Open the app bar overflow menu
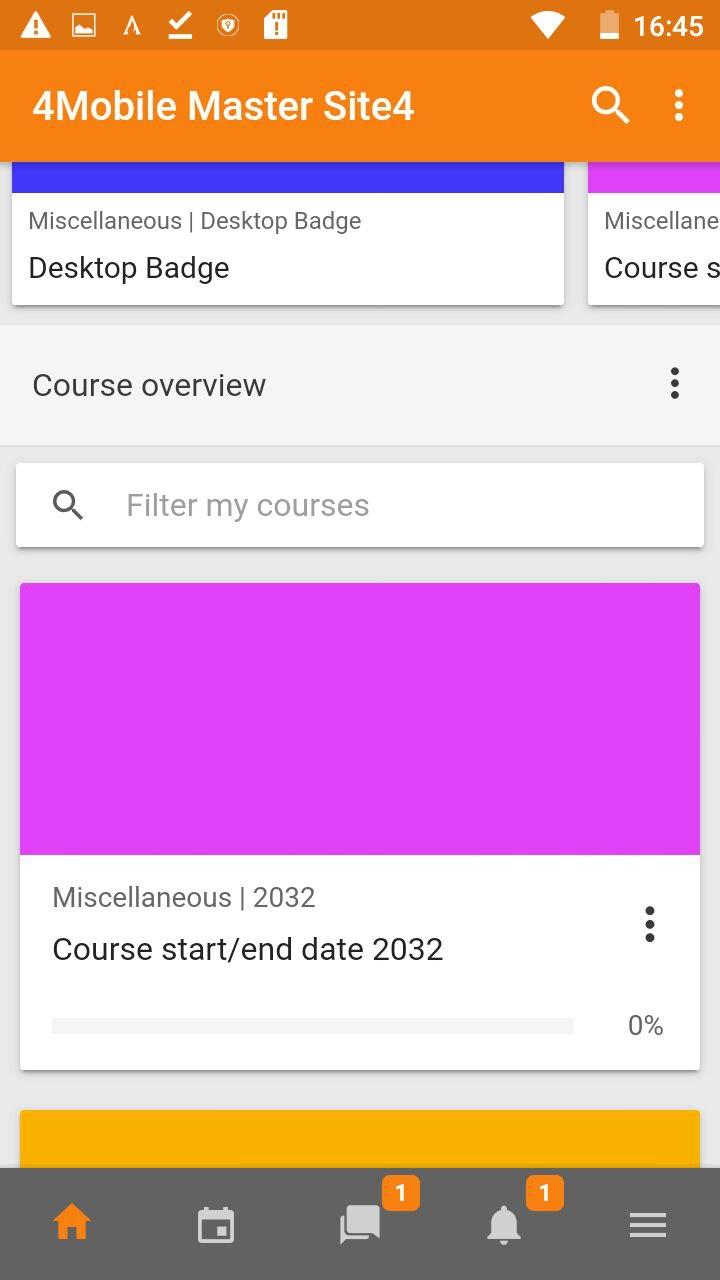The width and height of the screenshot is (720, 1280). 679,105
